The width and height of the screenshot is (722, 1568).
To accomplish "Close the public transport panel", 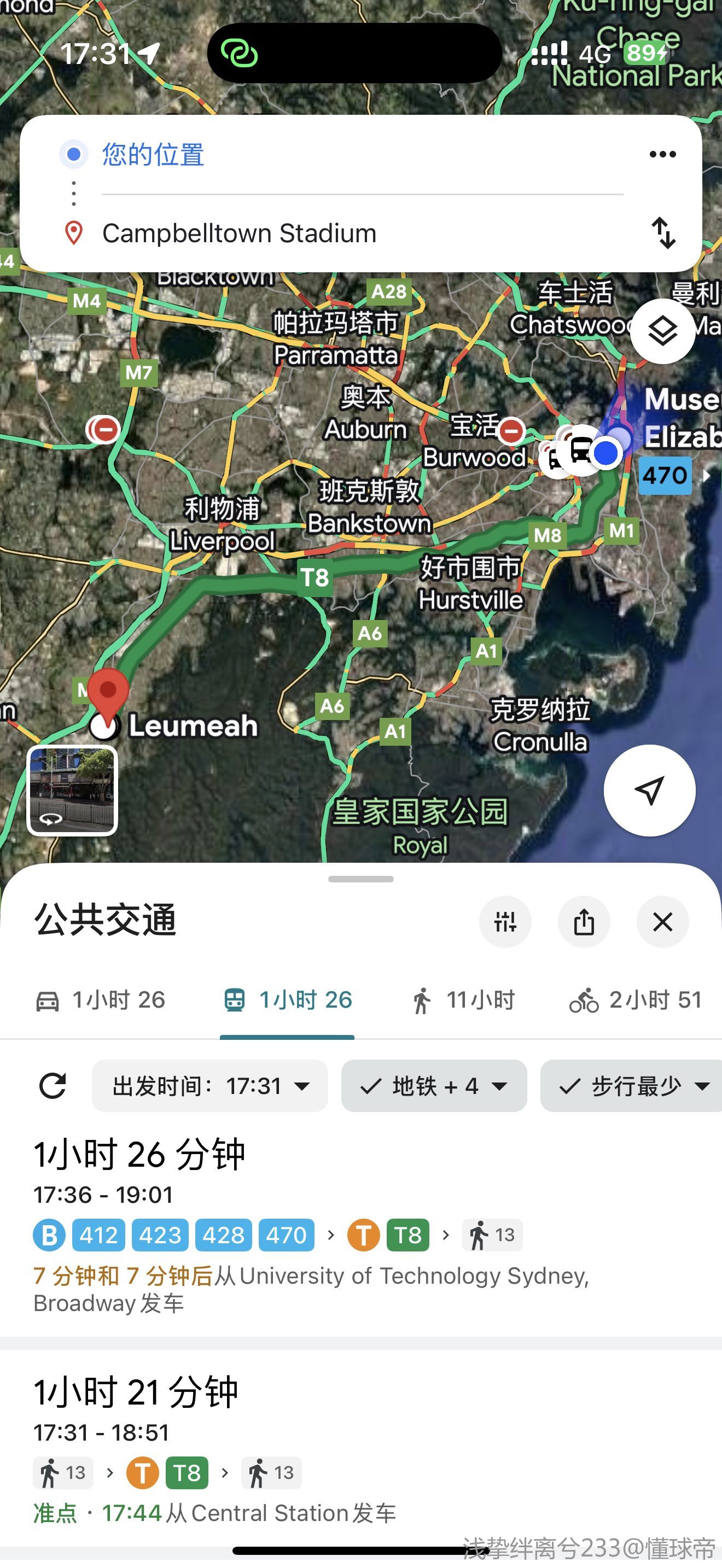I will click(662, 922).
